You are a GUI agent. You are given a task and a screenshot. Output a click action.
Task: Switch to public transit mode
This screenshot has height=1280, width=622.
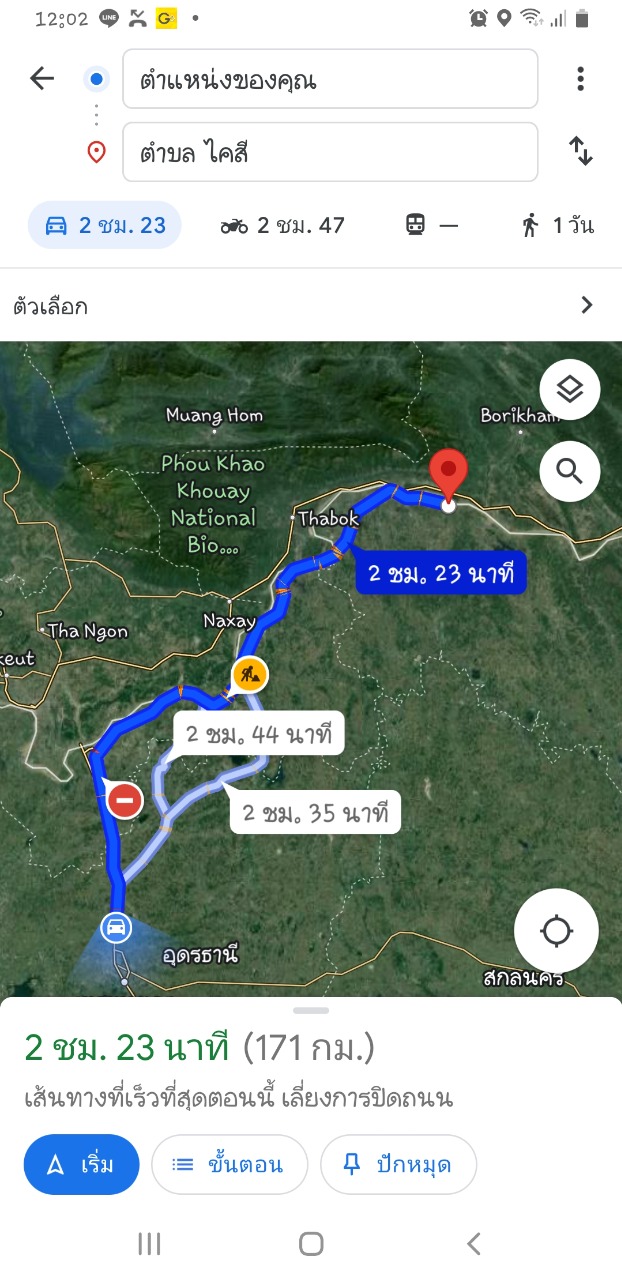[432, 225]
